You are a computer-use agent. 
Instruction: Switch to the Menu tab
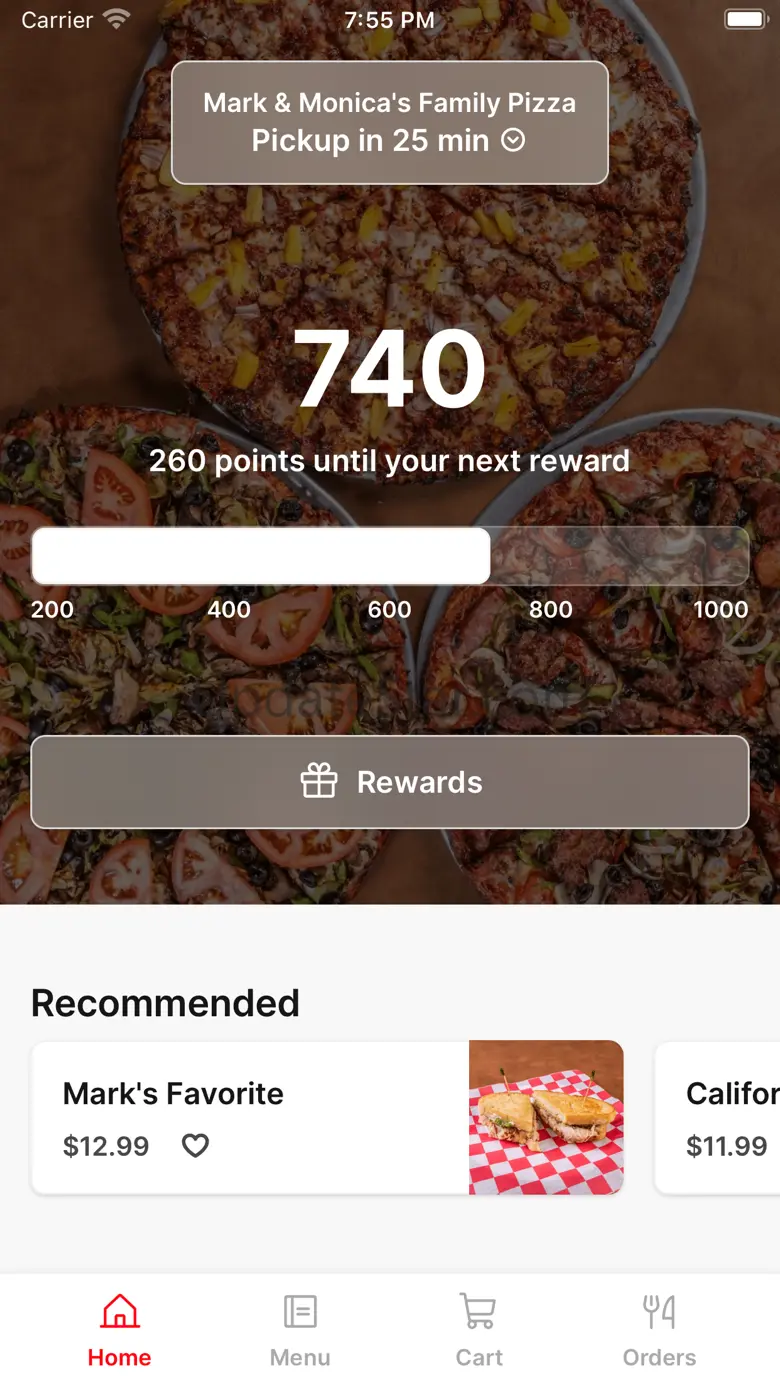[300, 1330]
